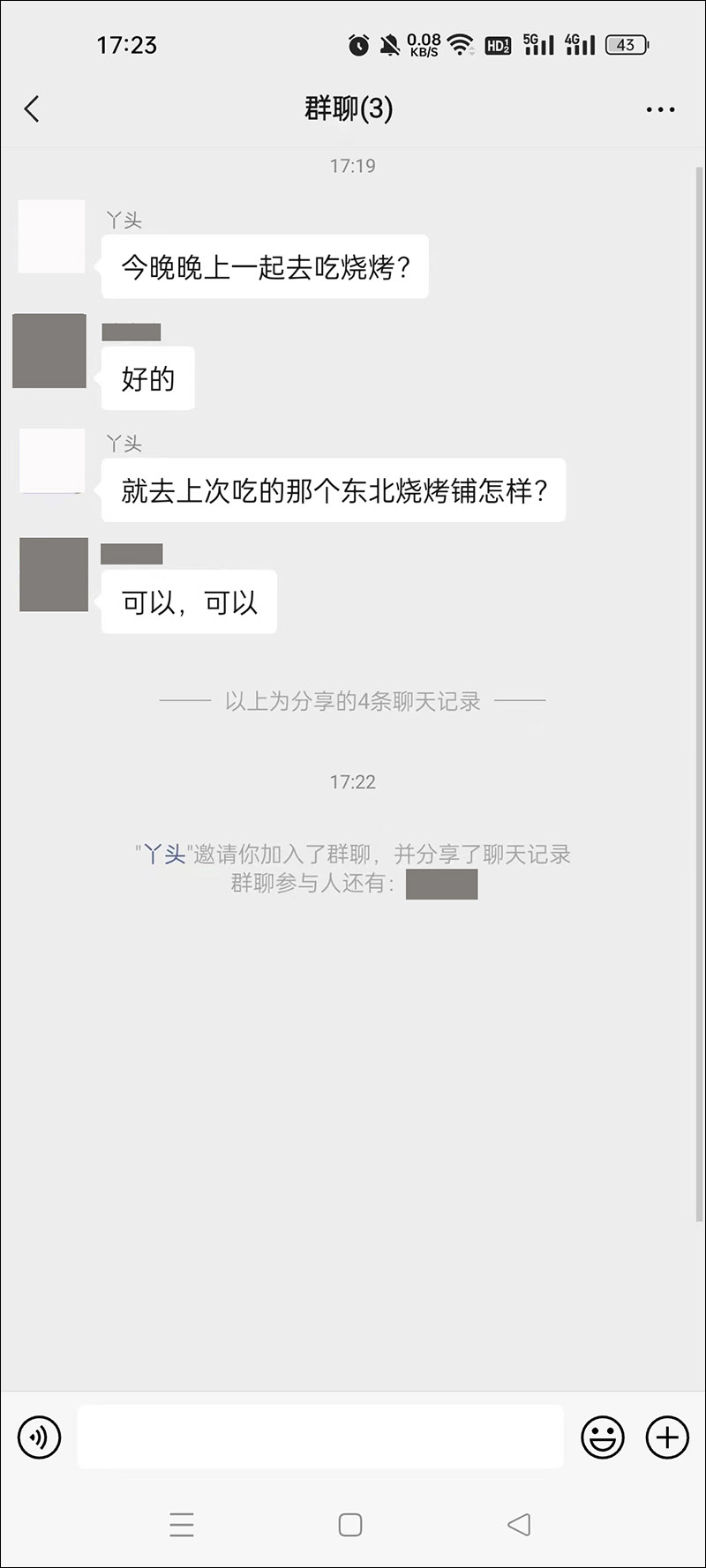Open the emoji picker icon
This screenshot has height=1568, width=706.
click(602, 1437)
